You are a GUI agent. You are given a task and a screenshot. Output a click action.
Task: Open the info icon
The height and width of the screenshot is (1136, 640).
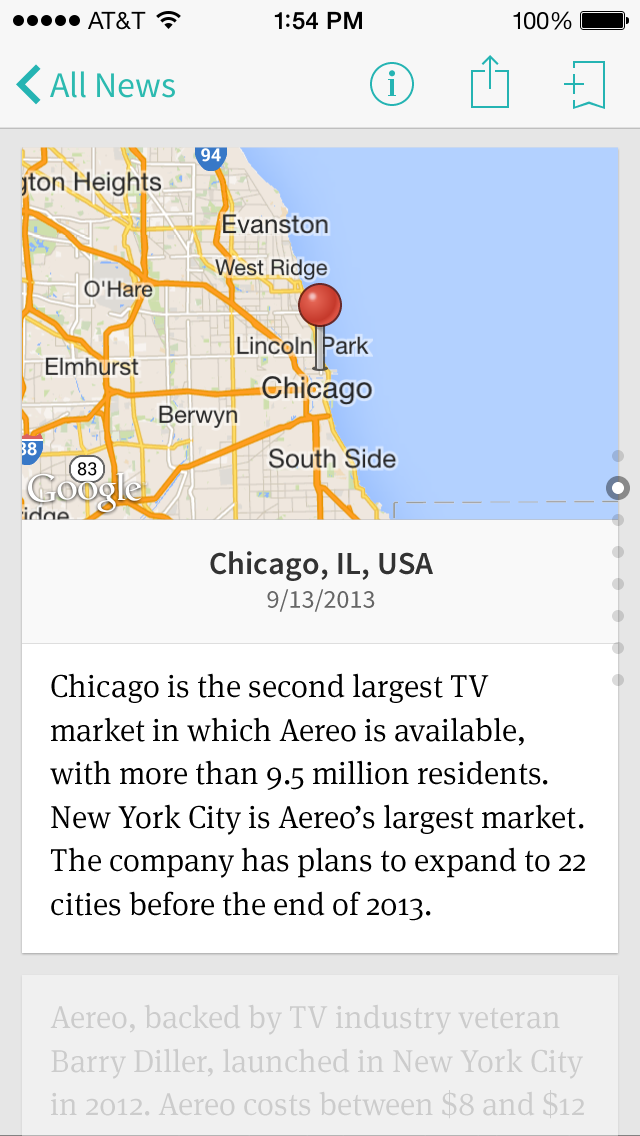click(x=391, y=85)
